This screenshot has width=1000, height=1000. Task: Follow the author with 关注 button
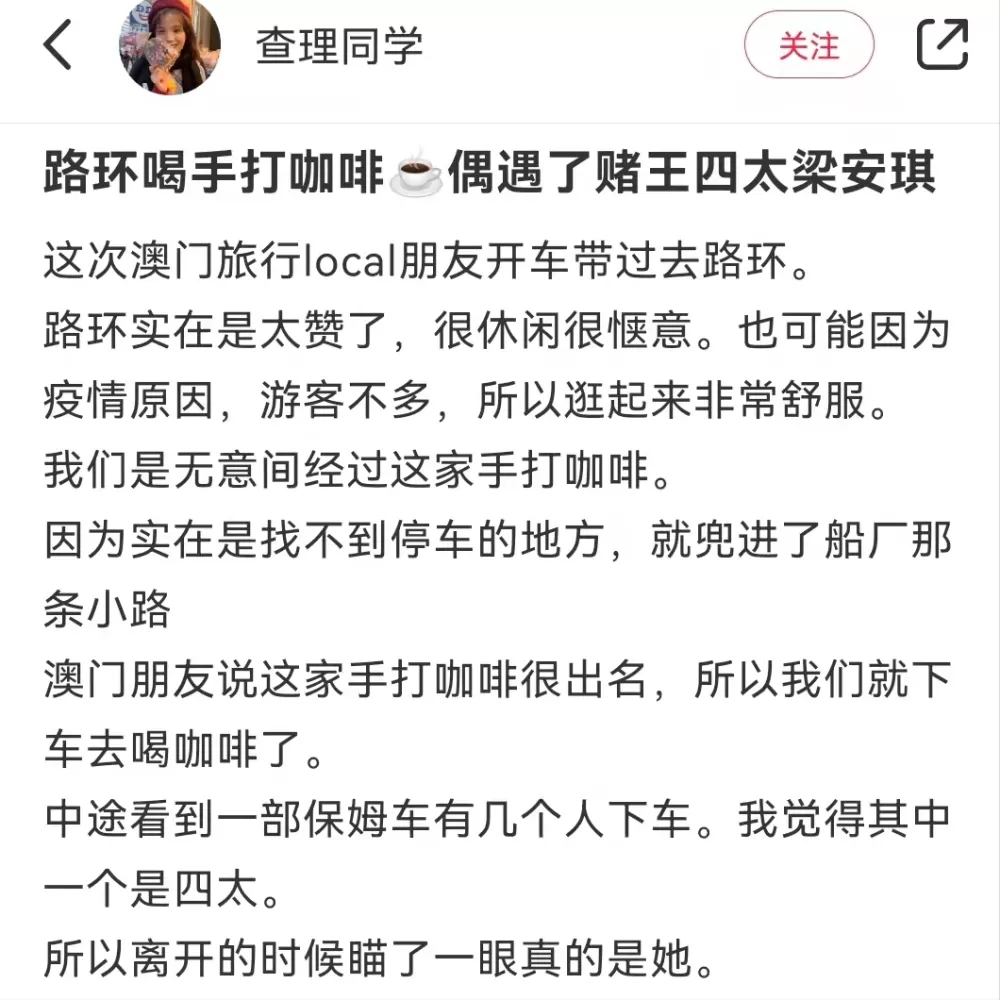click(809, 45)
